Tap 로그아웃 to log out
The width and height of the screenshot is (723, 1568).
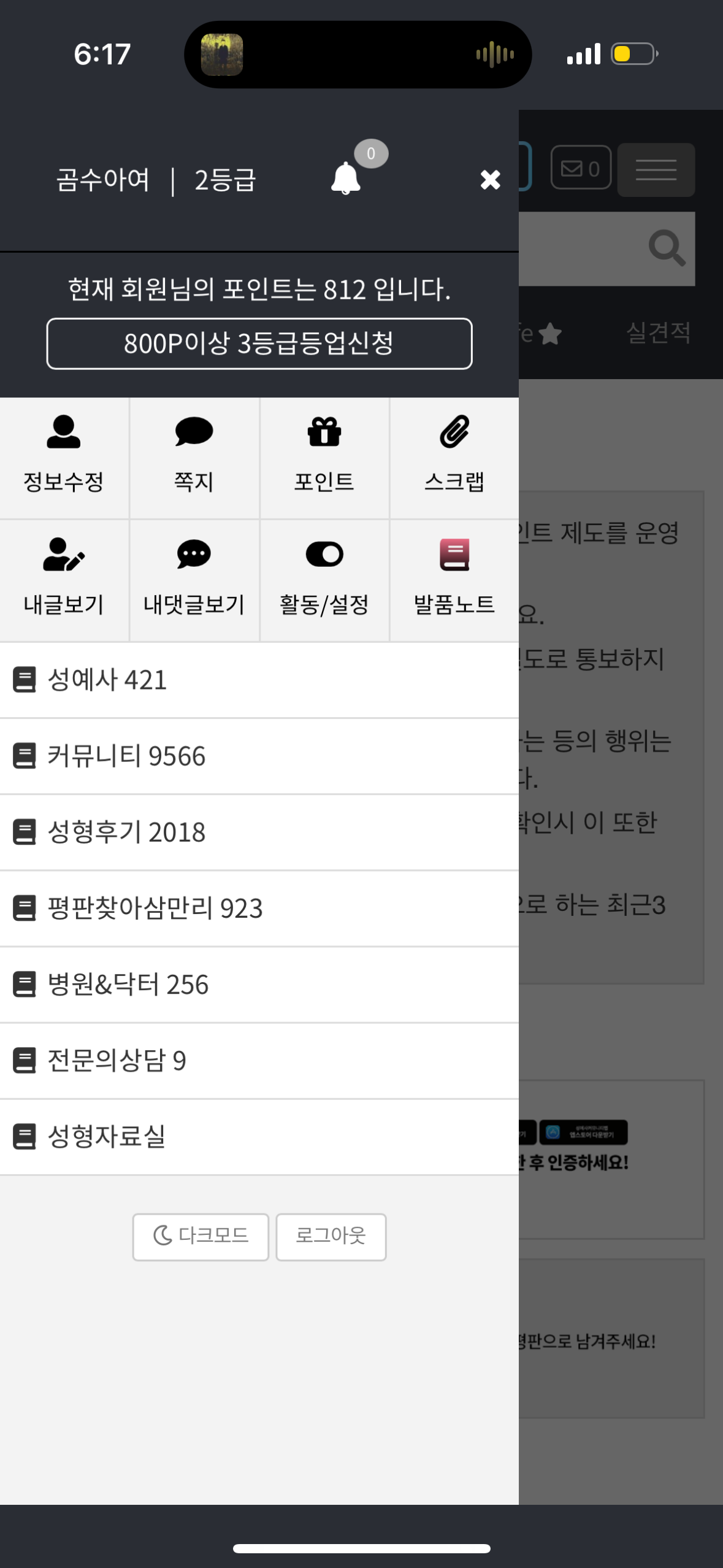click(331, 1236)
